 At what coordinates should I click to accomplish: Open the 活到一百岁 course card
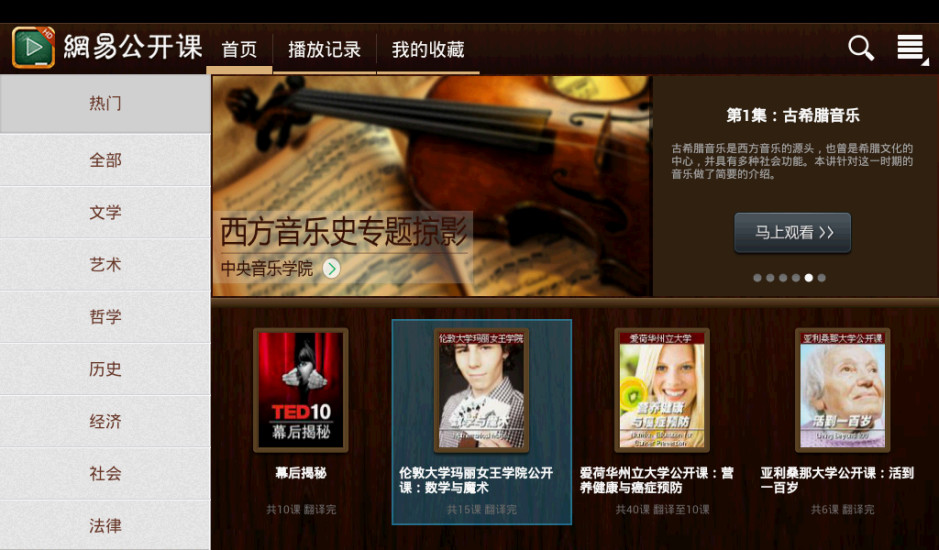842,390
